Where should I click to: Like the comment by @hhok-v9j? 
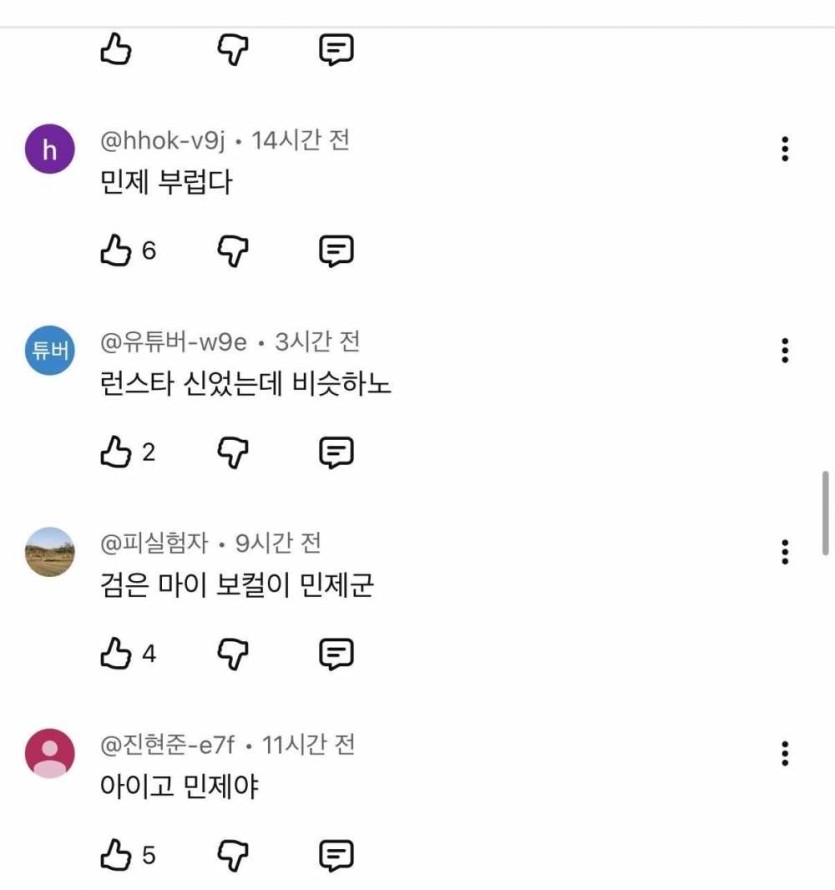point(116,251)
